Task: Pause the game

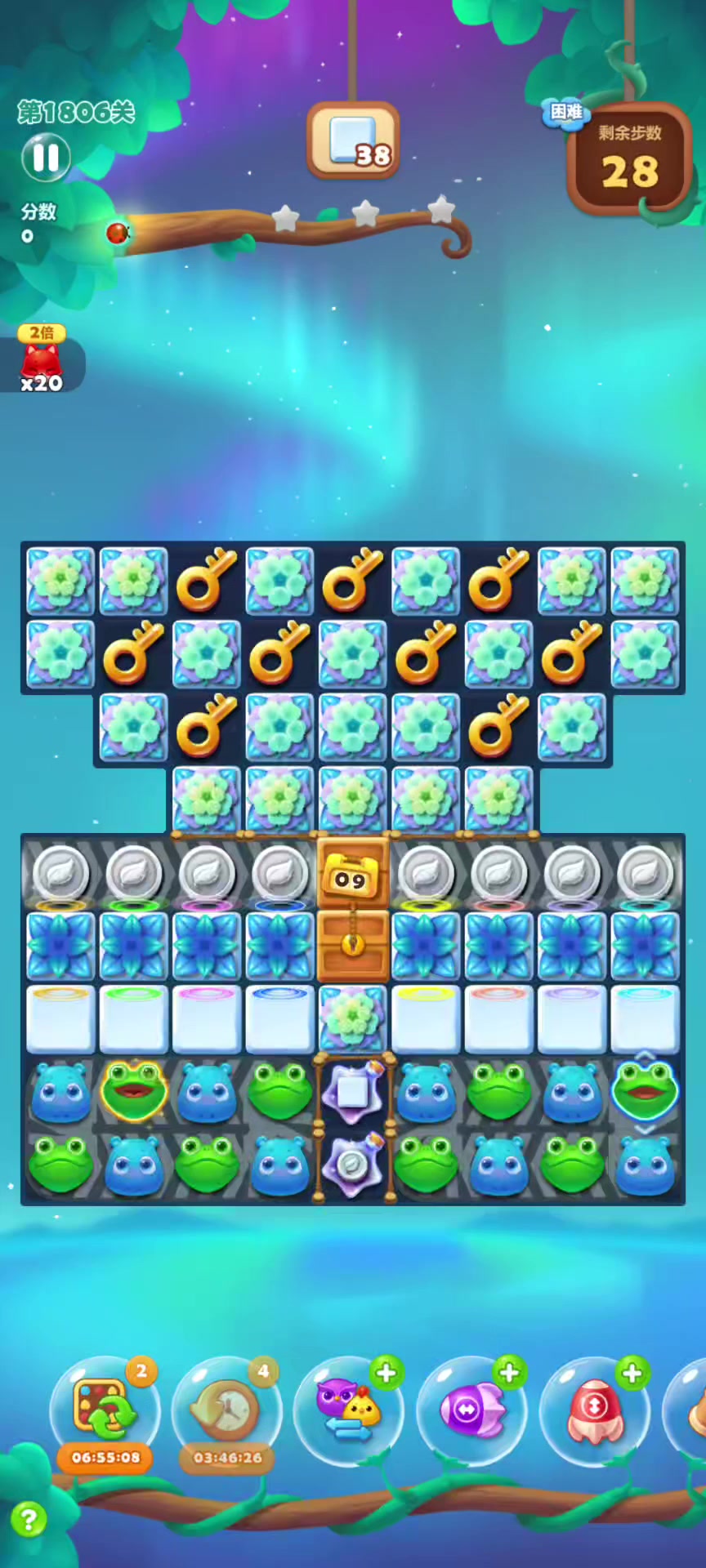Action: (x=46, y=157)
